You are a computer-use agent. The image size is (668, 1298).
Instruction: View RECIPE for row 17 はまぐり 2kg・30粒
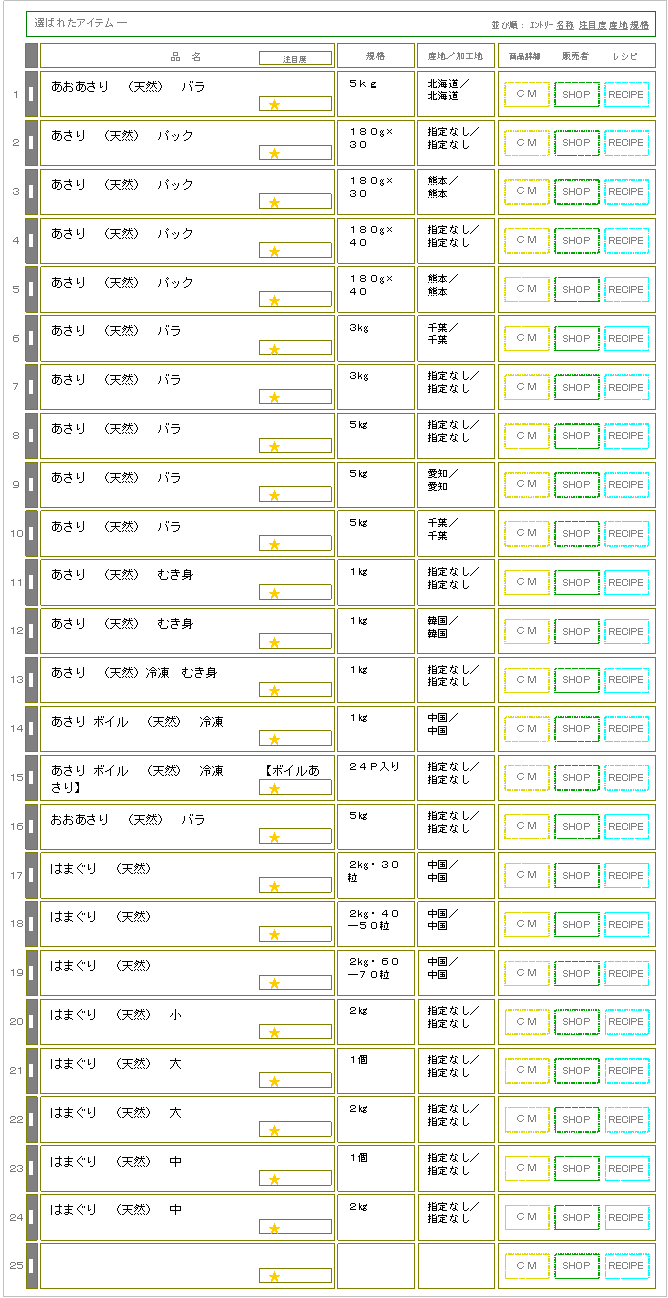(626, 876)
